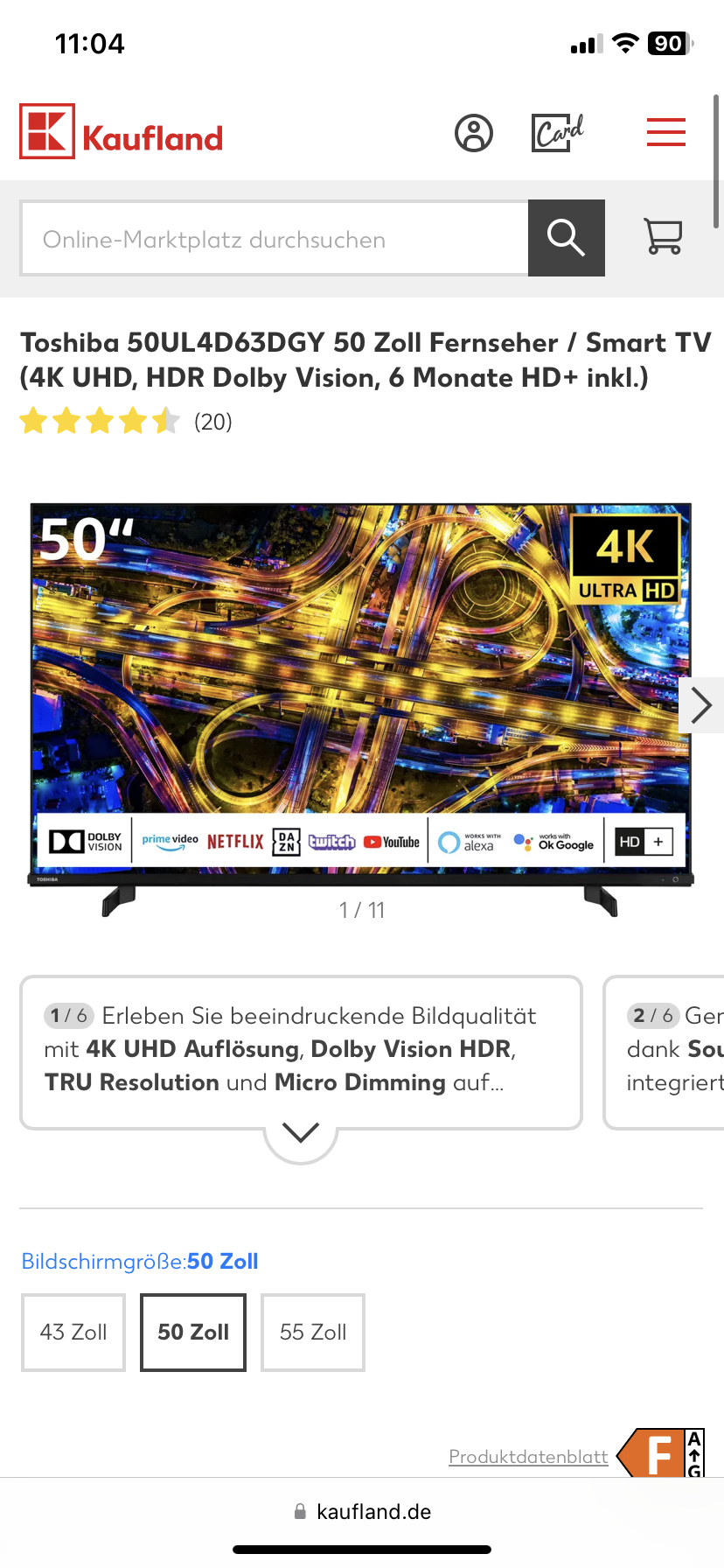Screen dimensions: 724x1568
Task: Show the next product image
Action: [x=700, y=705]
